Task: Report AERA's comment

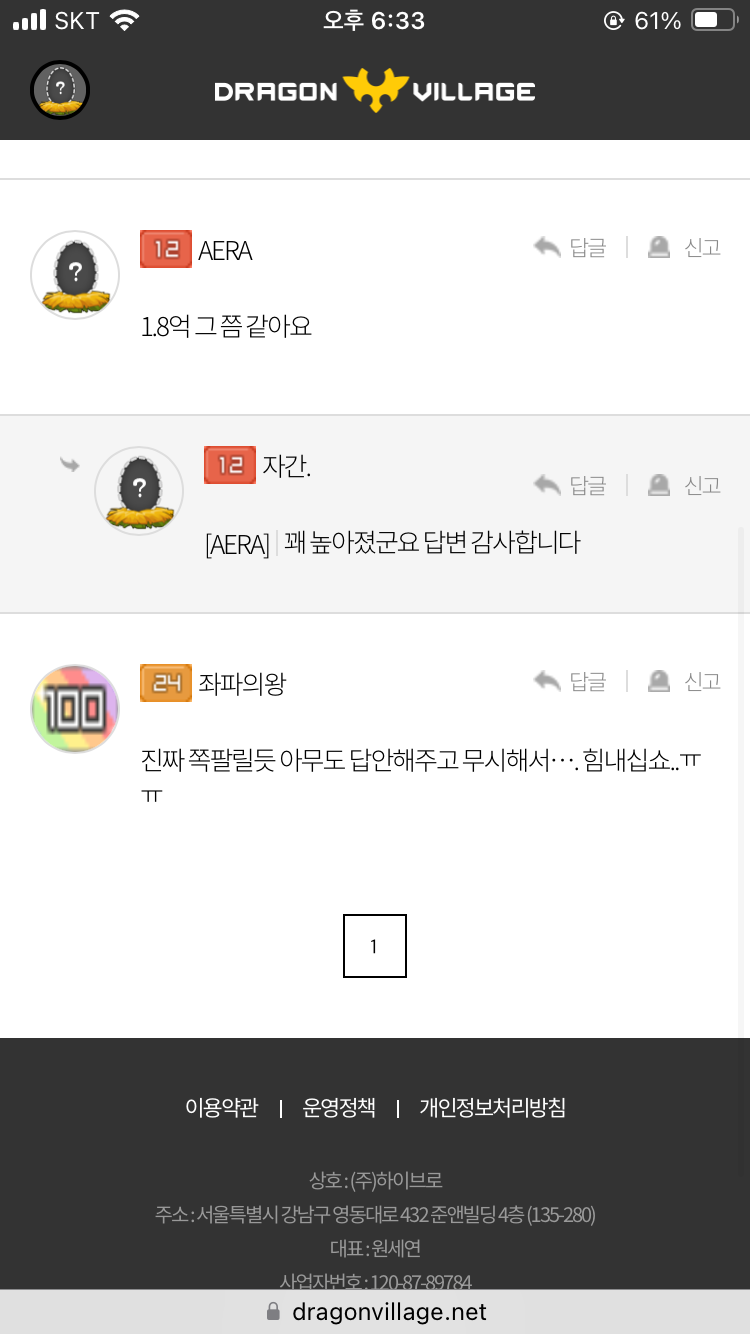Action: point(685,247)
